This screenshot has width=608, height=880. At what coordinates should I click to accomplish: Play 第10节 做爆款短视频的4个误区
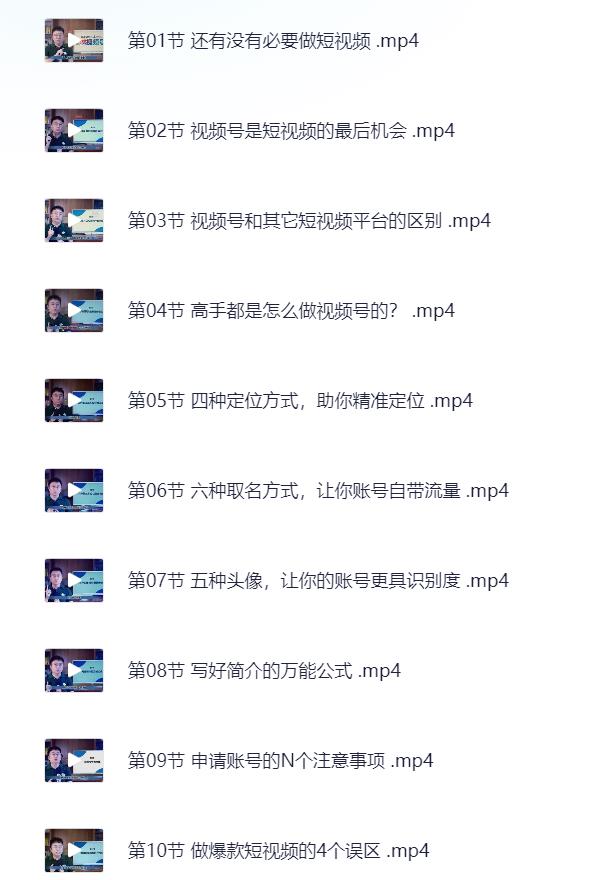point(278,851)
